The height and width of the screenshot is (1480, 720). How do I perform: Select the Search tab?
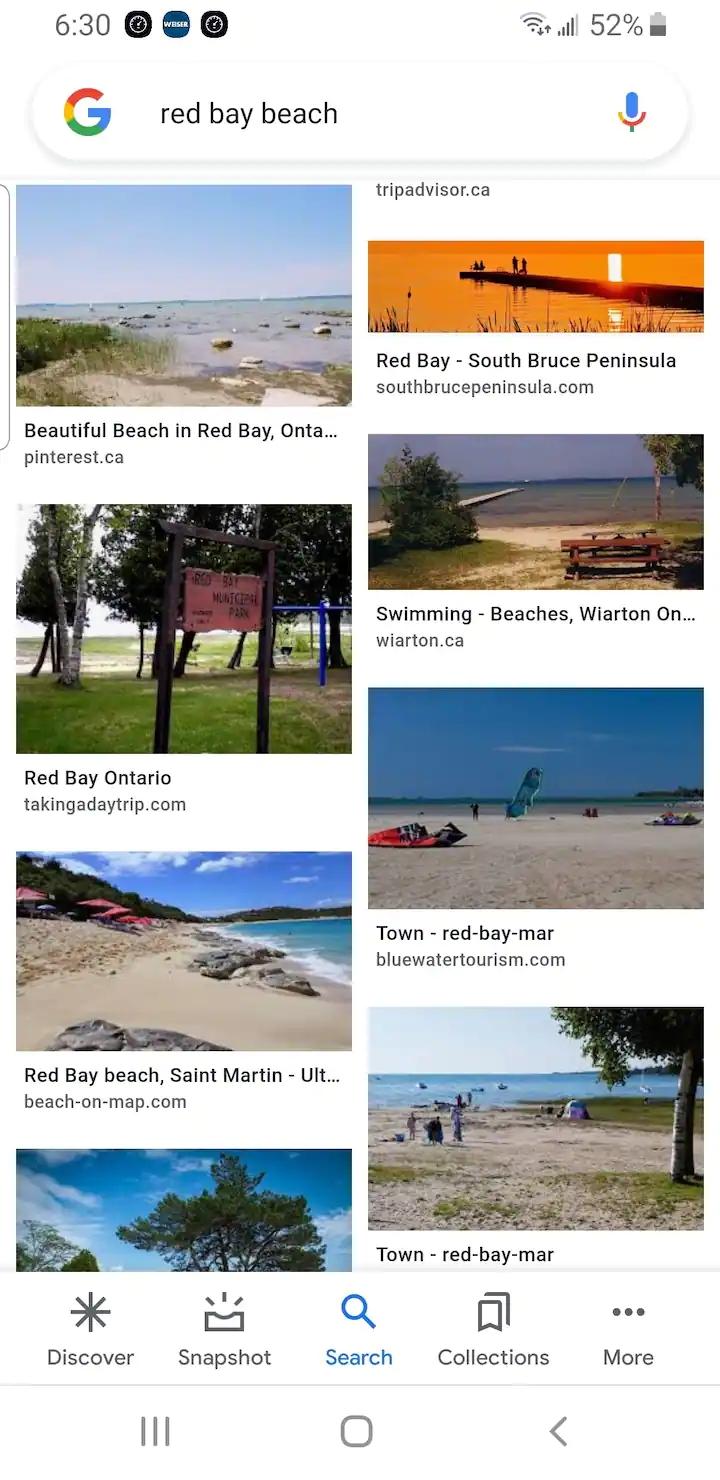pos(358,1330)
